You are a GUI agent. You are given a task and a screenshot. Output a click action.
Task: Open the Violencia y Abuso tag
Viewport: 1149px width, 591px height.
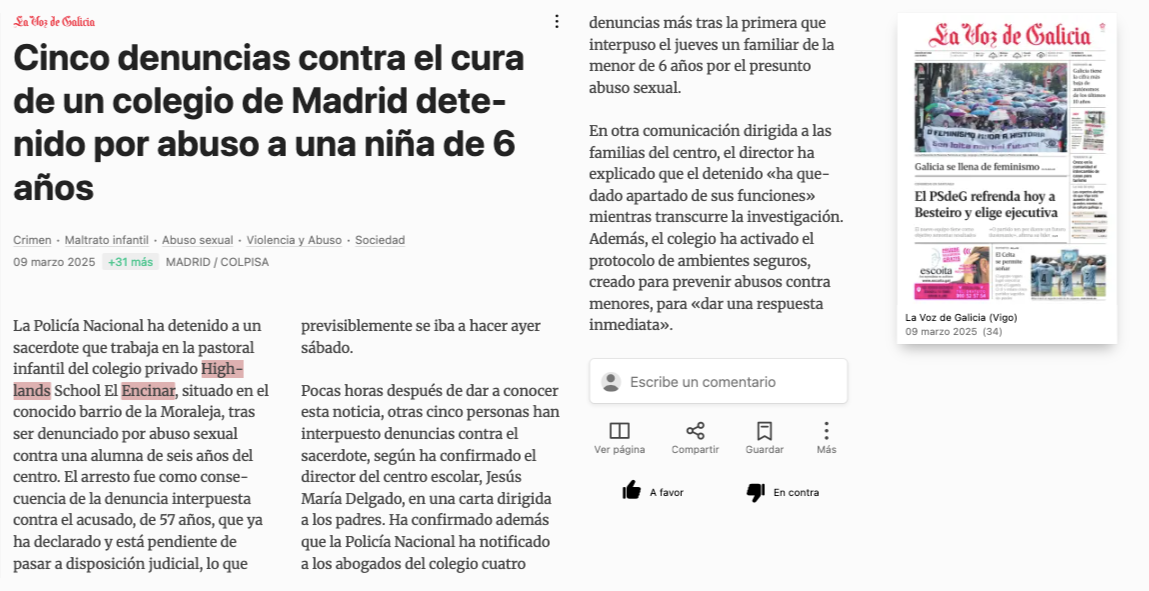click(x=294, y=240)
